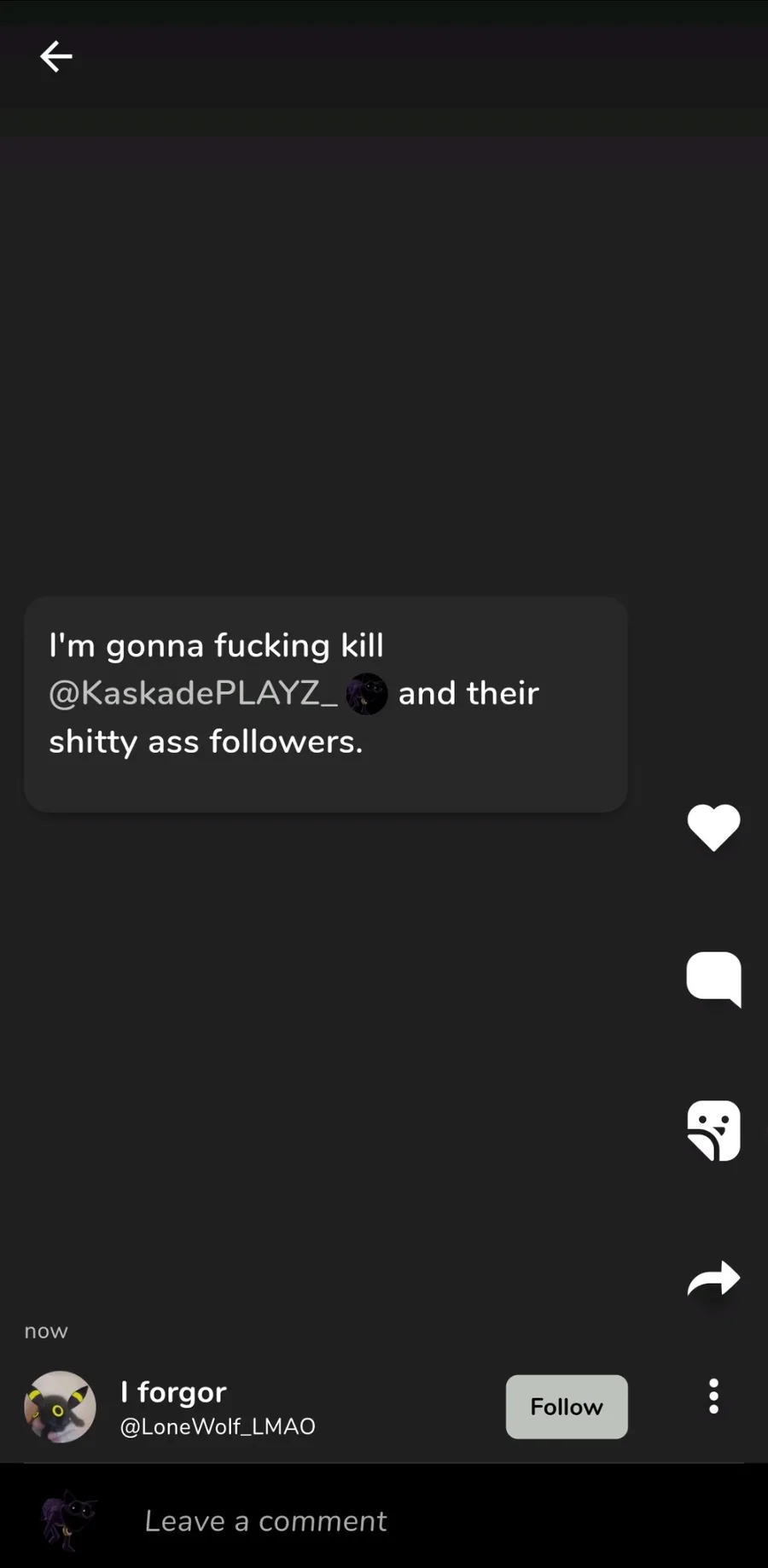Open the profile picture of @LoneWolf_LMAO
This screenshot has width=768, height=1568.
tap(60, 1406)
